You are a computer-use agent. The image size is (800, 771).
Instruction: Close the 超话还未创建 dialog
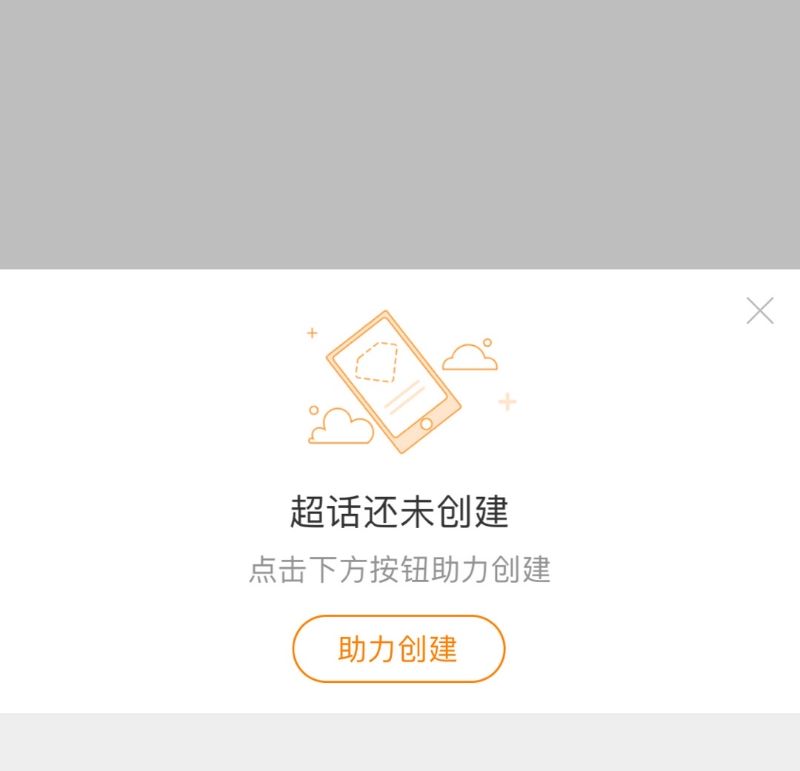coord(759,311)
